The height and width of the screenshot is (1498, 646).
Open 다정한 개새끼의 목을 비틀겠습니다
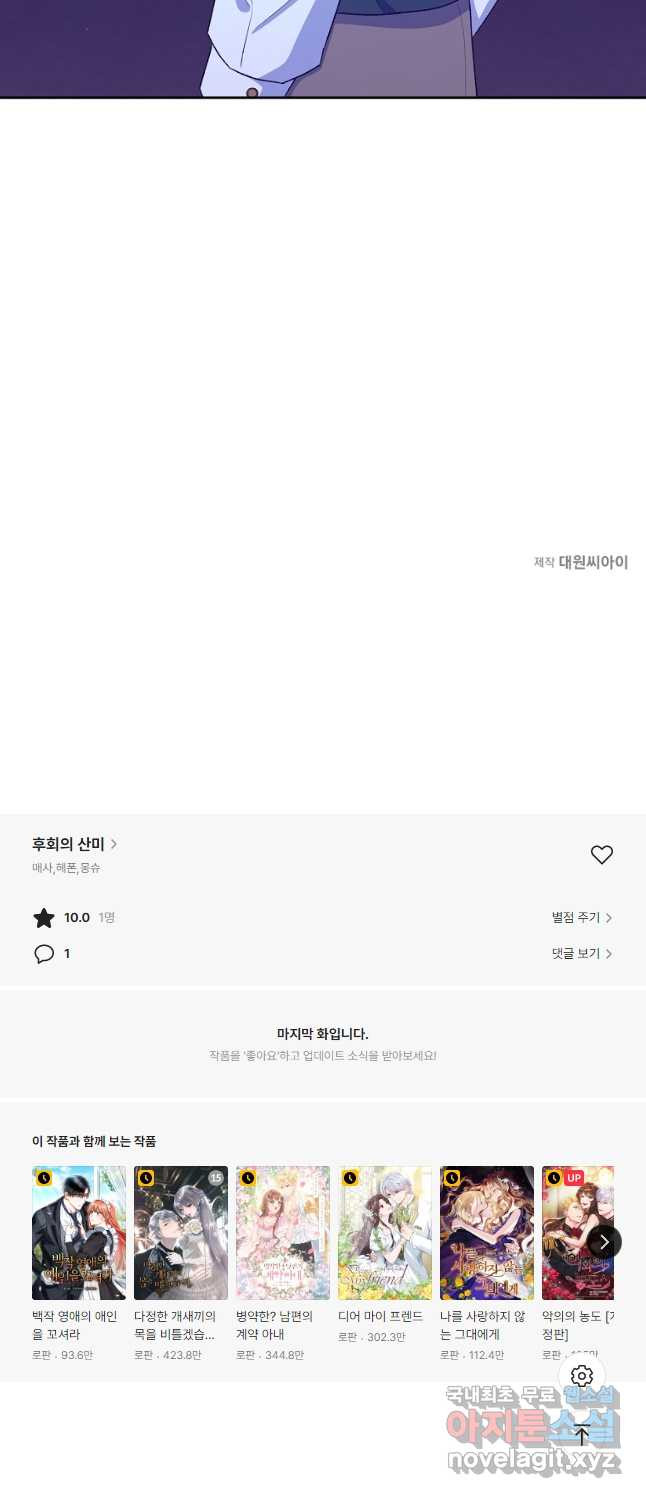[x=181, y=1233]
